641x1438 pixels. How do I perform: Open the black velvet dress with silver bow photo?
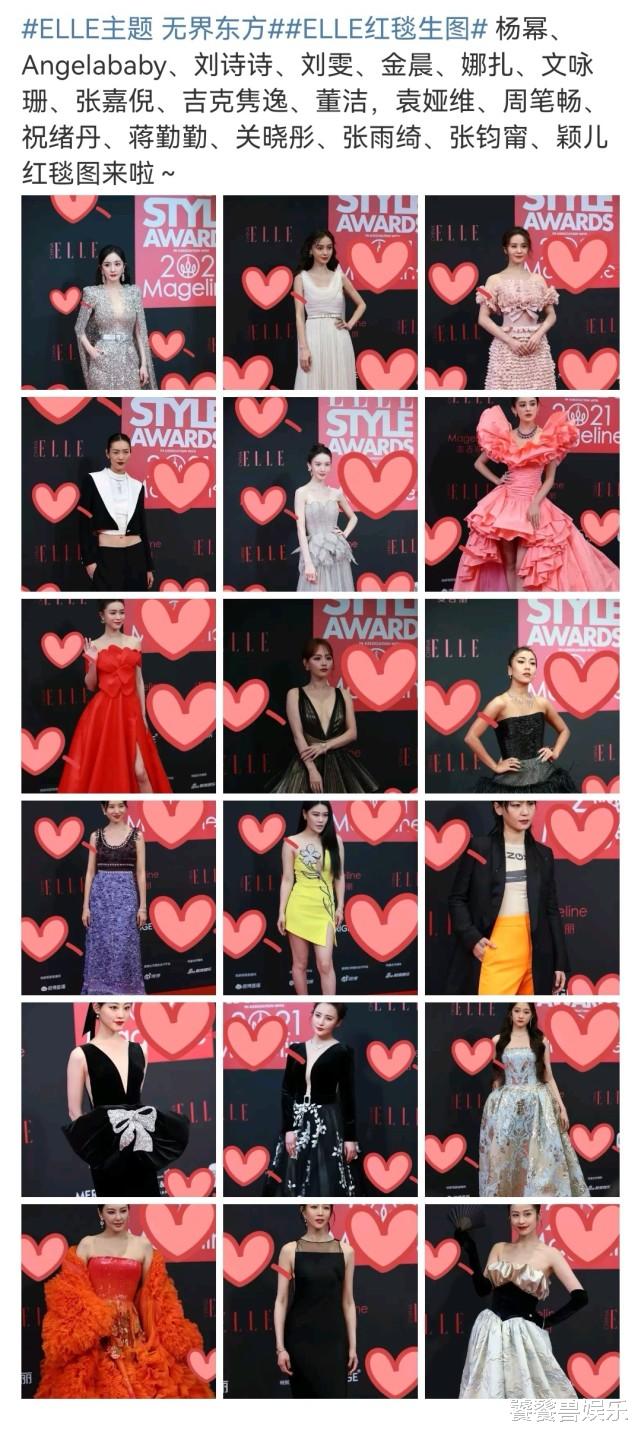(x=119, y=1099)
